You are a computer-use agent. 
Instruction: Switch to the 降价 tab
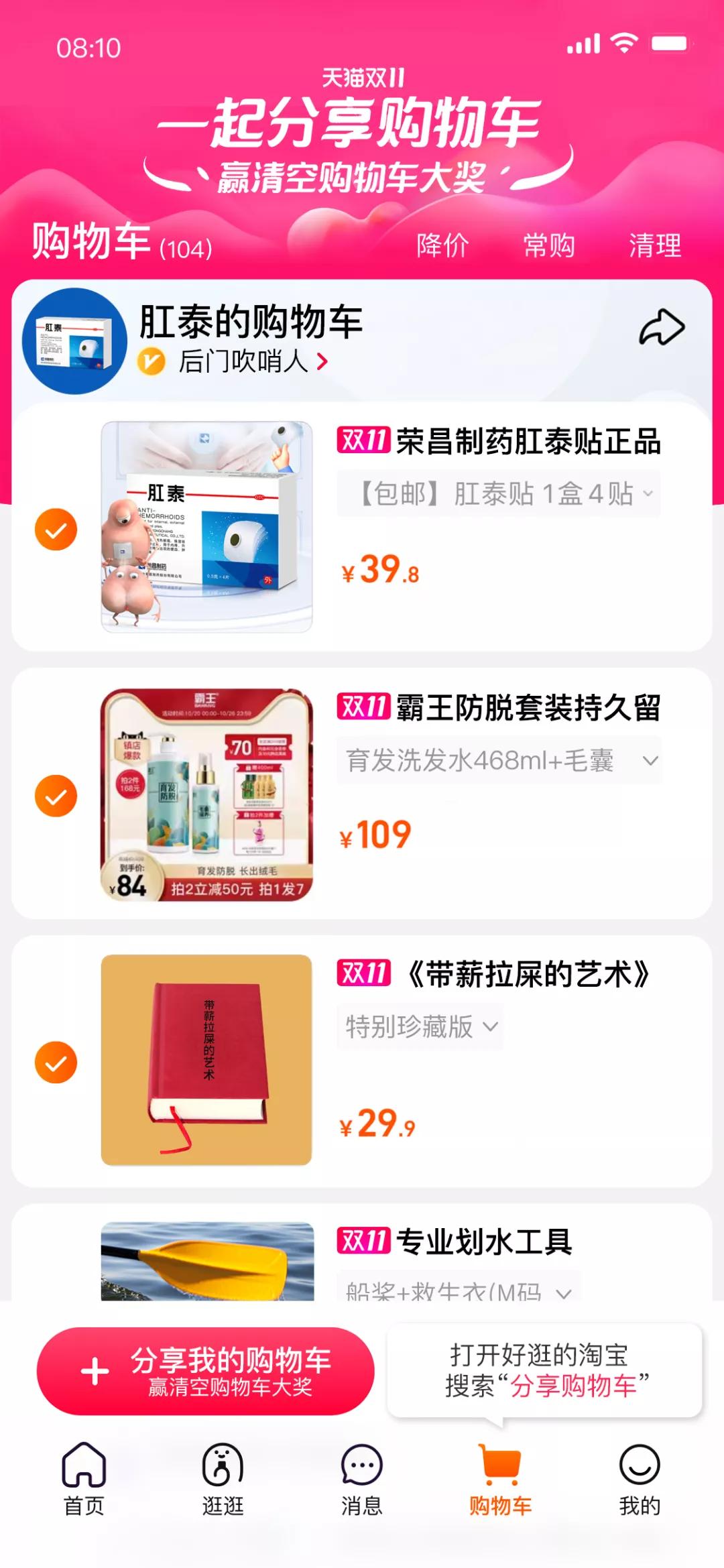(x=442, y=246)
